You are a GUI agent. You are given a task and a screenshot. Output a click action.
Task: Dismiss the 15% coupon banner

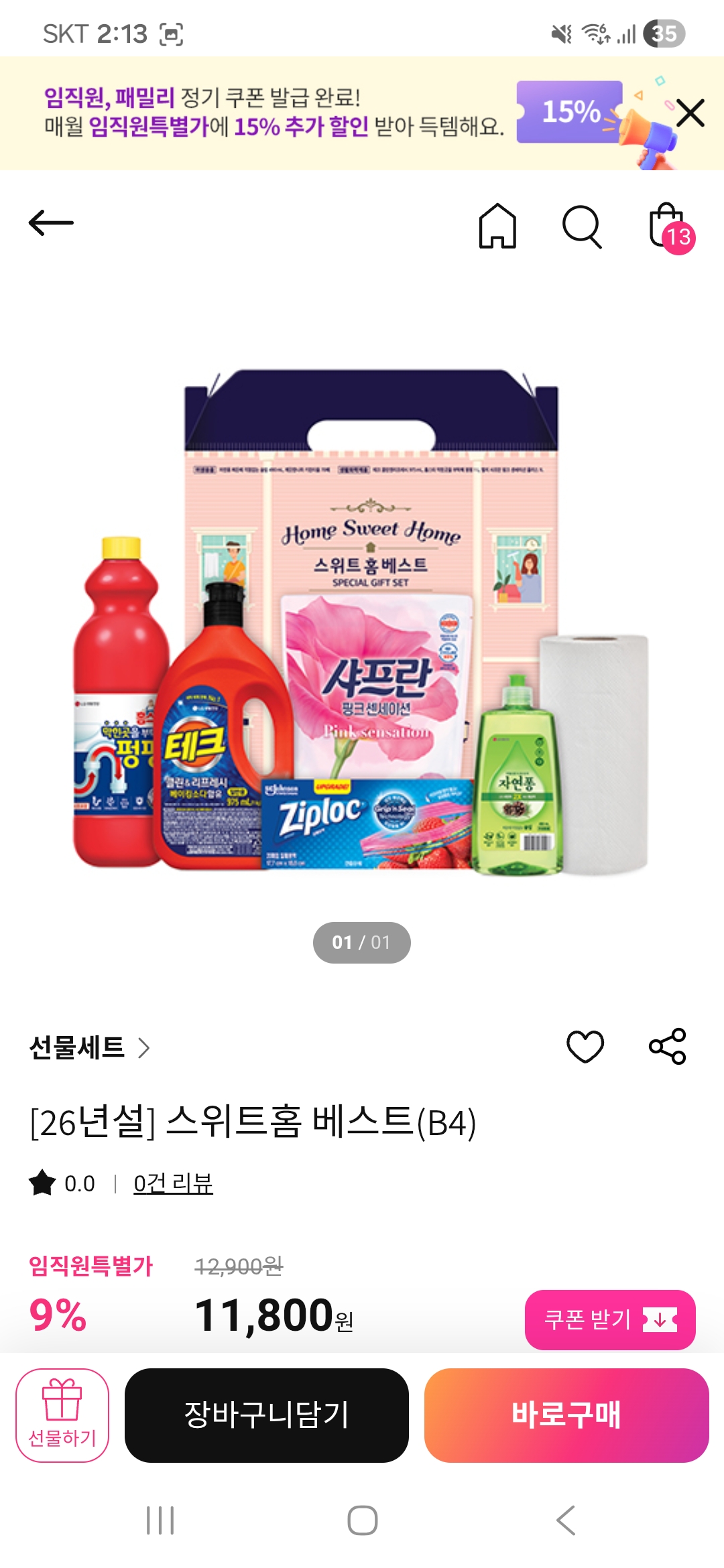coord(690,113)
